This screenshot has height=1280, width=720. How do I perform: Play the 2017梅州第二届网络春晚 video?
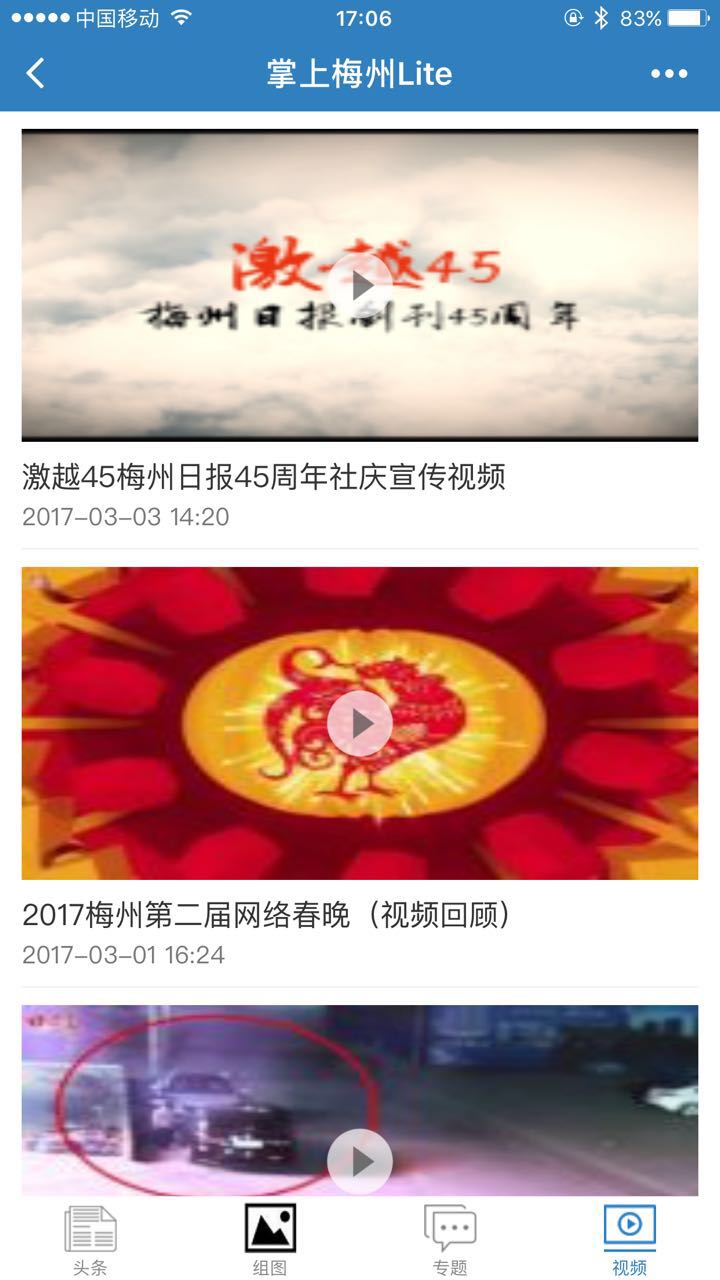coord(360,723)
